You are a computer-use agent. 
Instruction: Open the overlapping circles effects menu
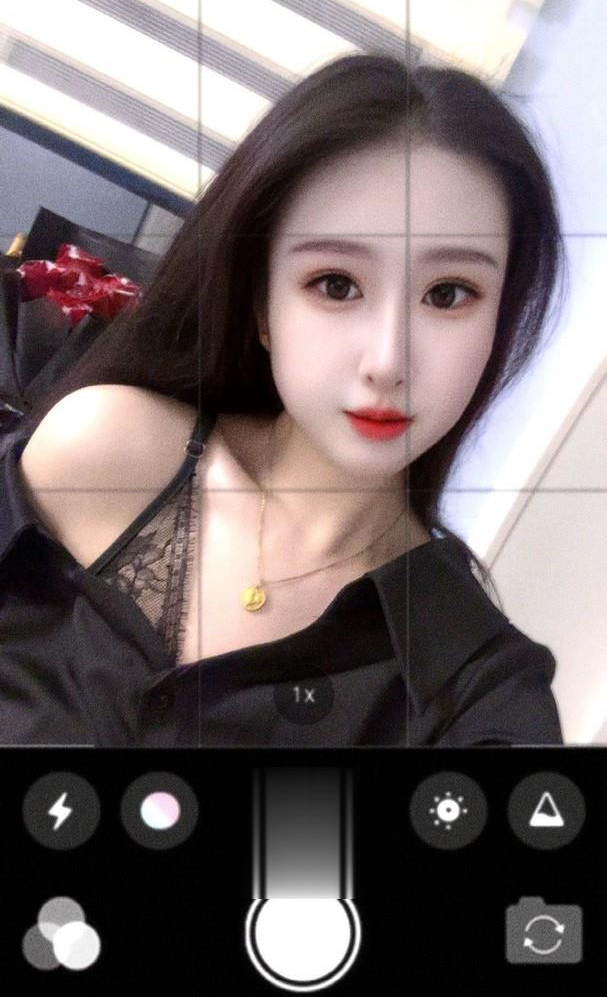62,933
